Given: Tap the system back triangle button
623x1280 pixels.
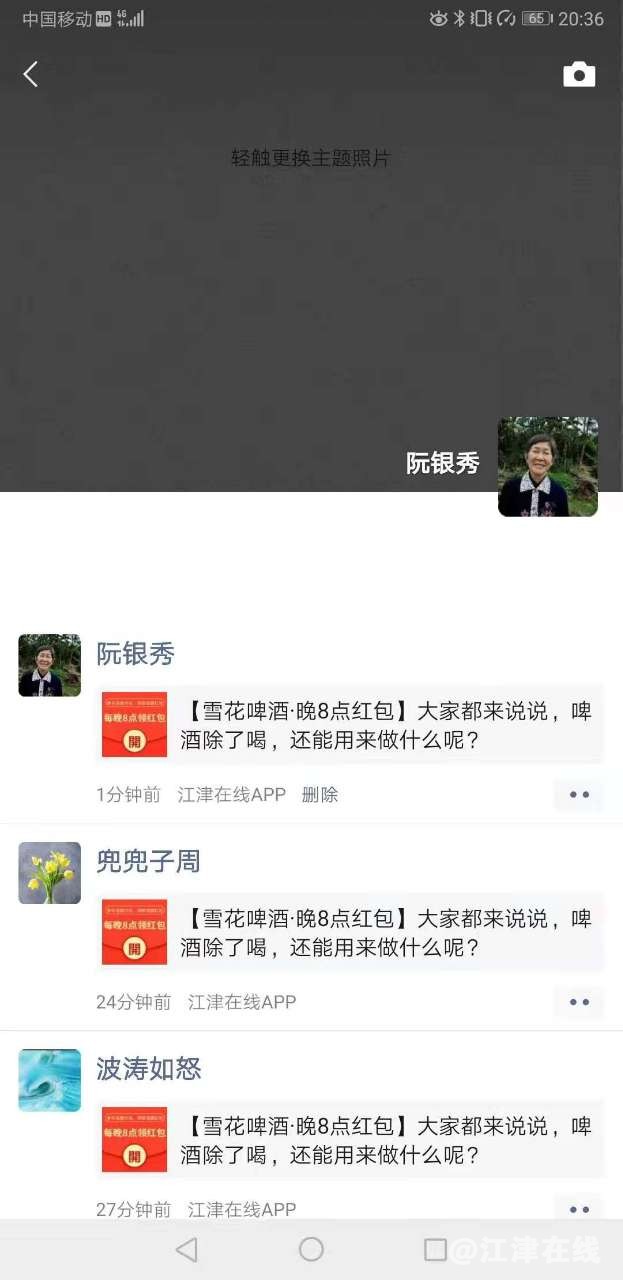Looking at the screenshot, I should click(x=187, y=1249).
